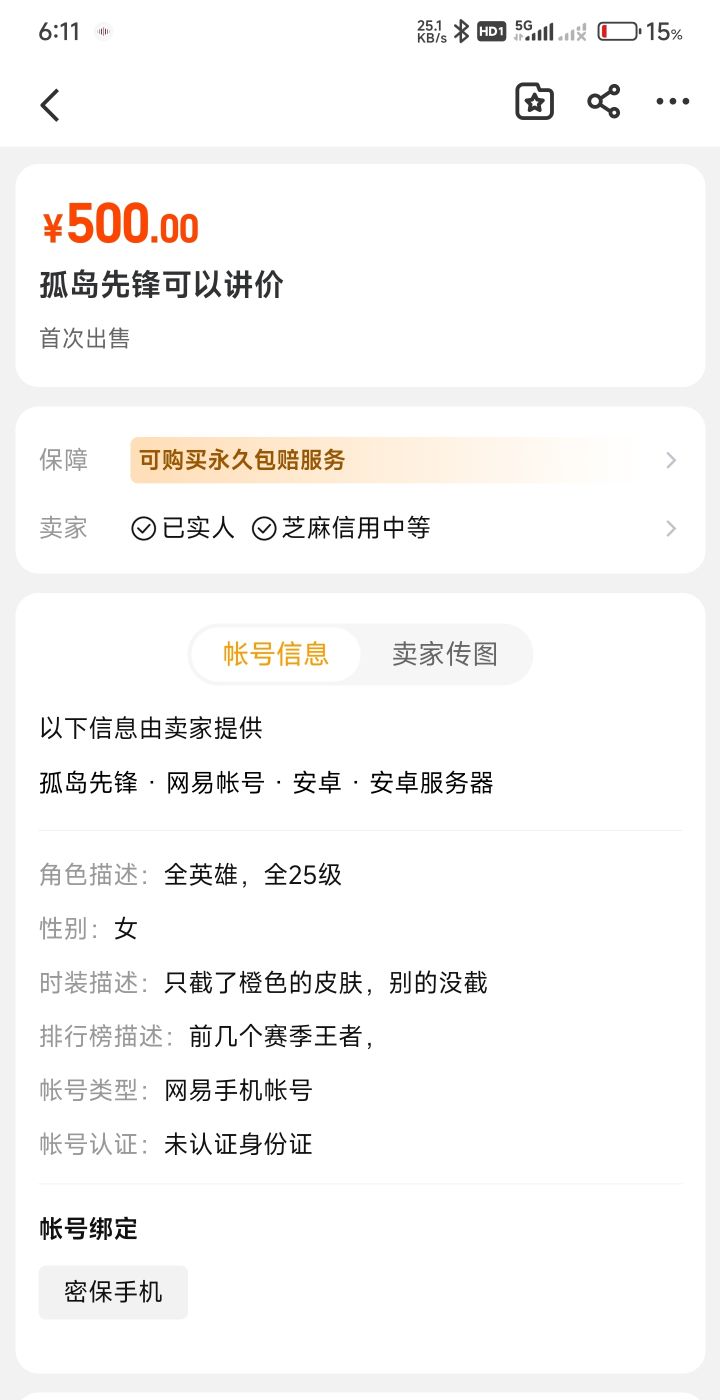Open the three-dot overflow menu
Image resolution: width=720 pixels, height=1400 pixels.
pyautogui.click(x=672, y=102)
